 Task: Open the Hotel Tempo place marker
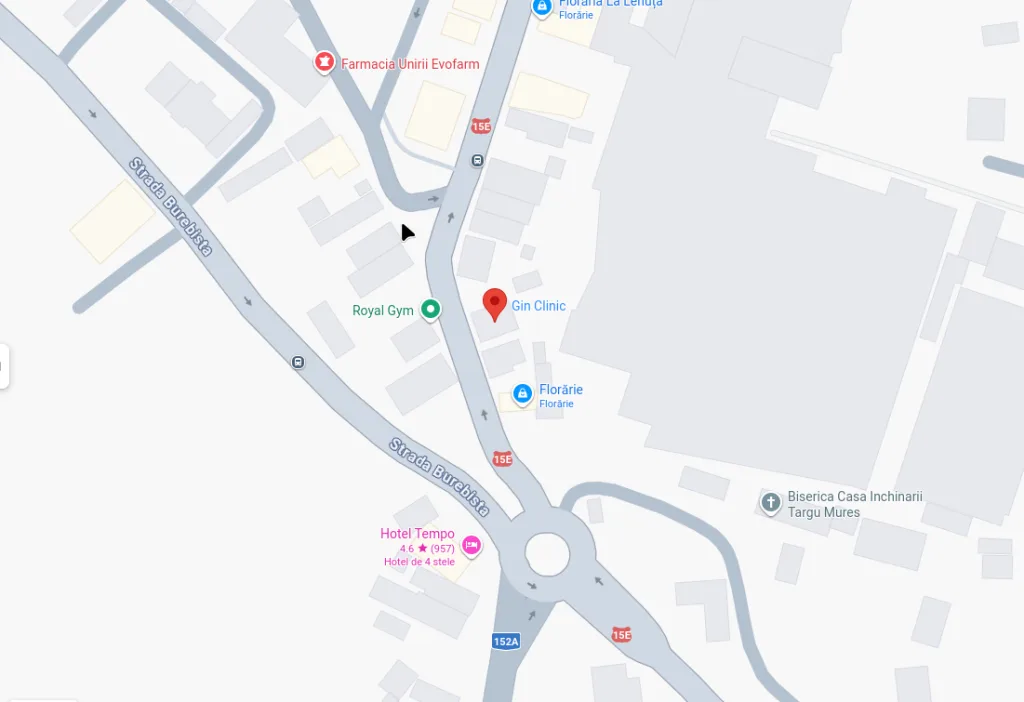[471, 545]
